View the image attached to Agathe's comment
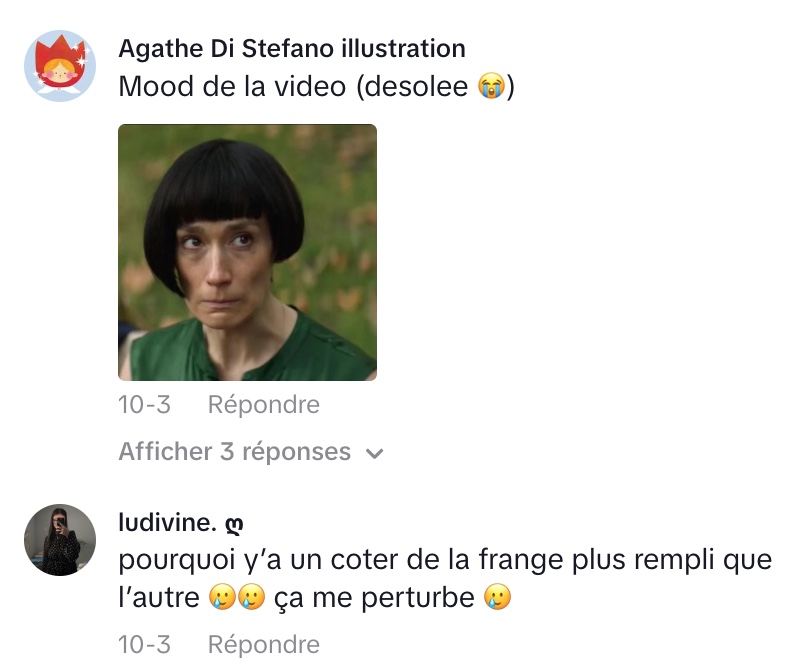This screenshot has width=788, height=670. pyautogui.click(x=247, y=252)
